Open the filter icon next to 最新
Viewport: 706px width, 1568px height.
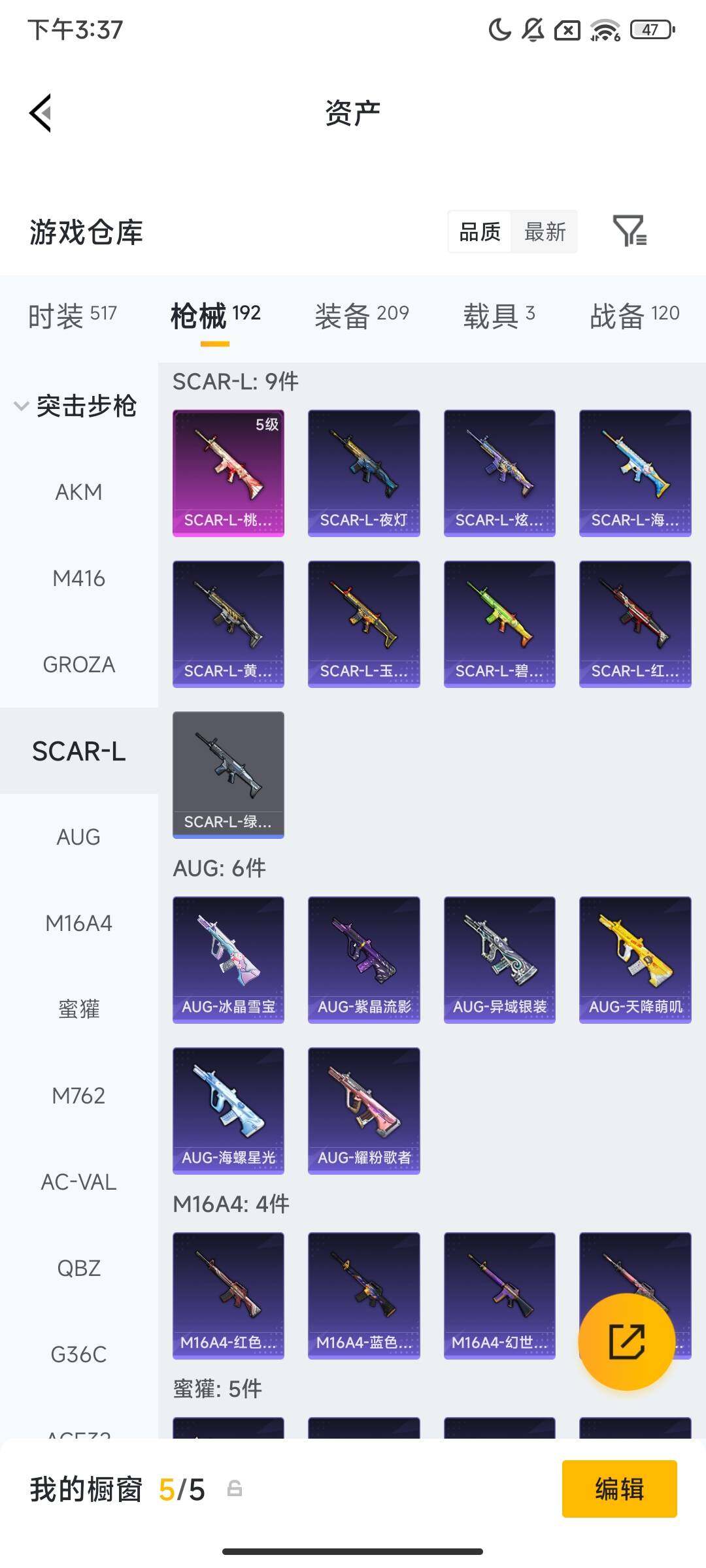tap(630, 231)
